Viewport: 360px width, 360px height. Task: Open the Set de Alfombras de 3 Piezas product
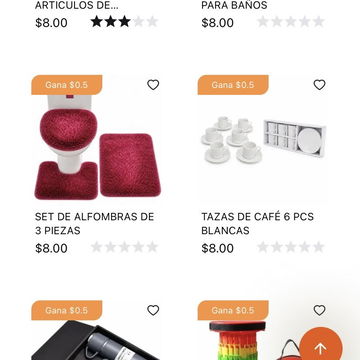[x=95, y=223]
